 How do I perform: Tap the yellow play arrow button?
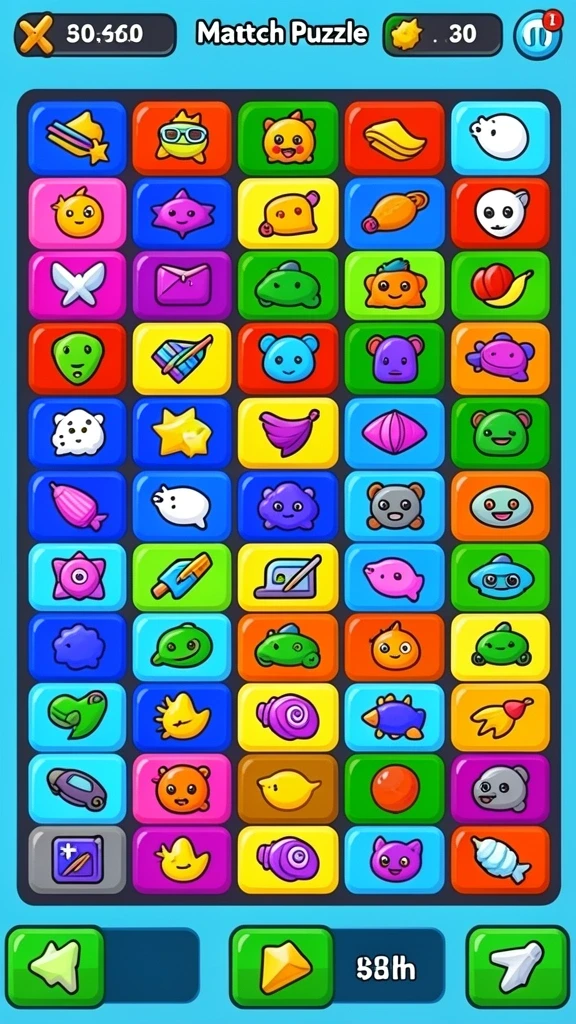282,967
